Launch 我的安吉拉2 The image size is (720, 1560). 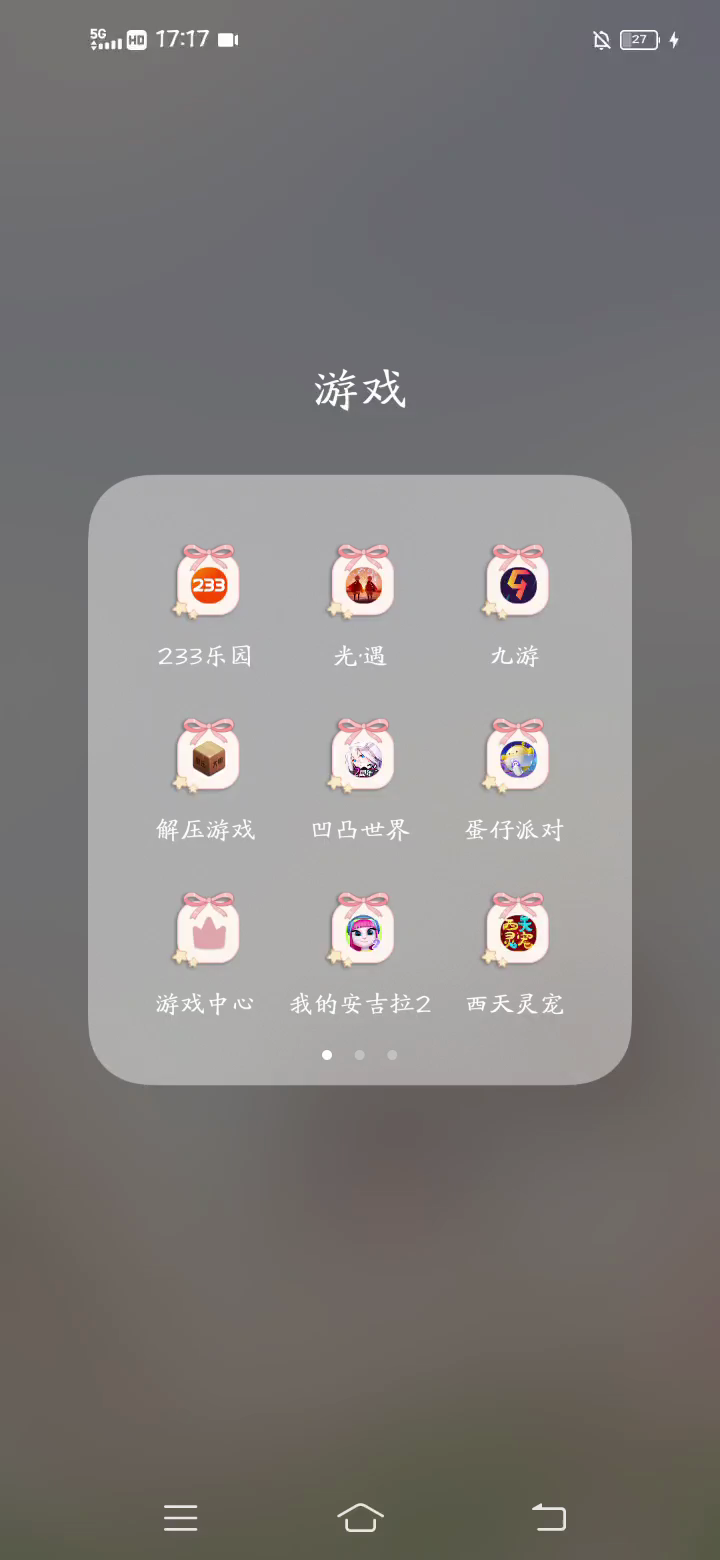pos(362,931)
